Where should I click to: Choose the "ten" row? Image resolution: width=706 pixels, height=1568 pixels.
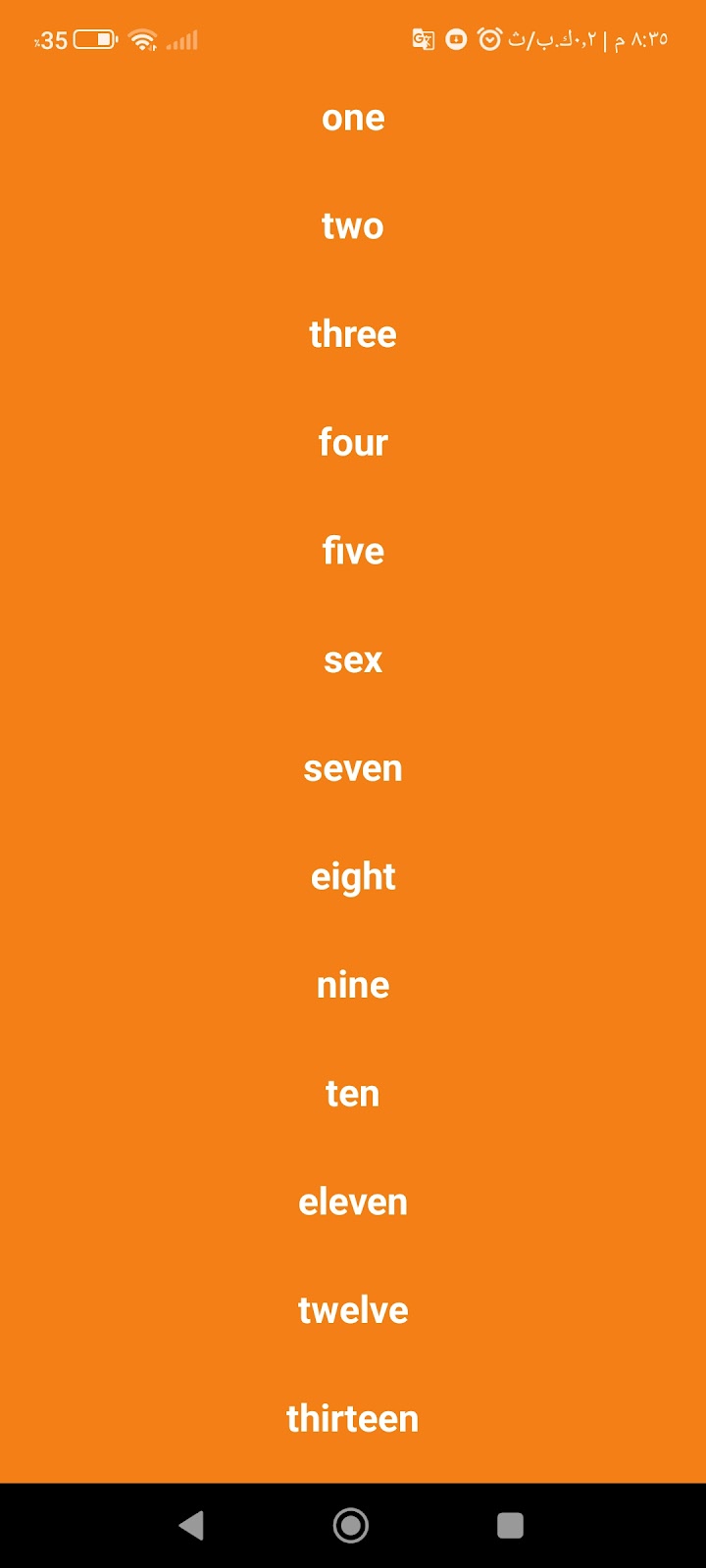[353, 1094]
